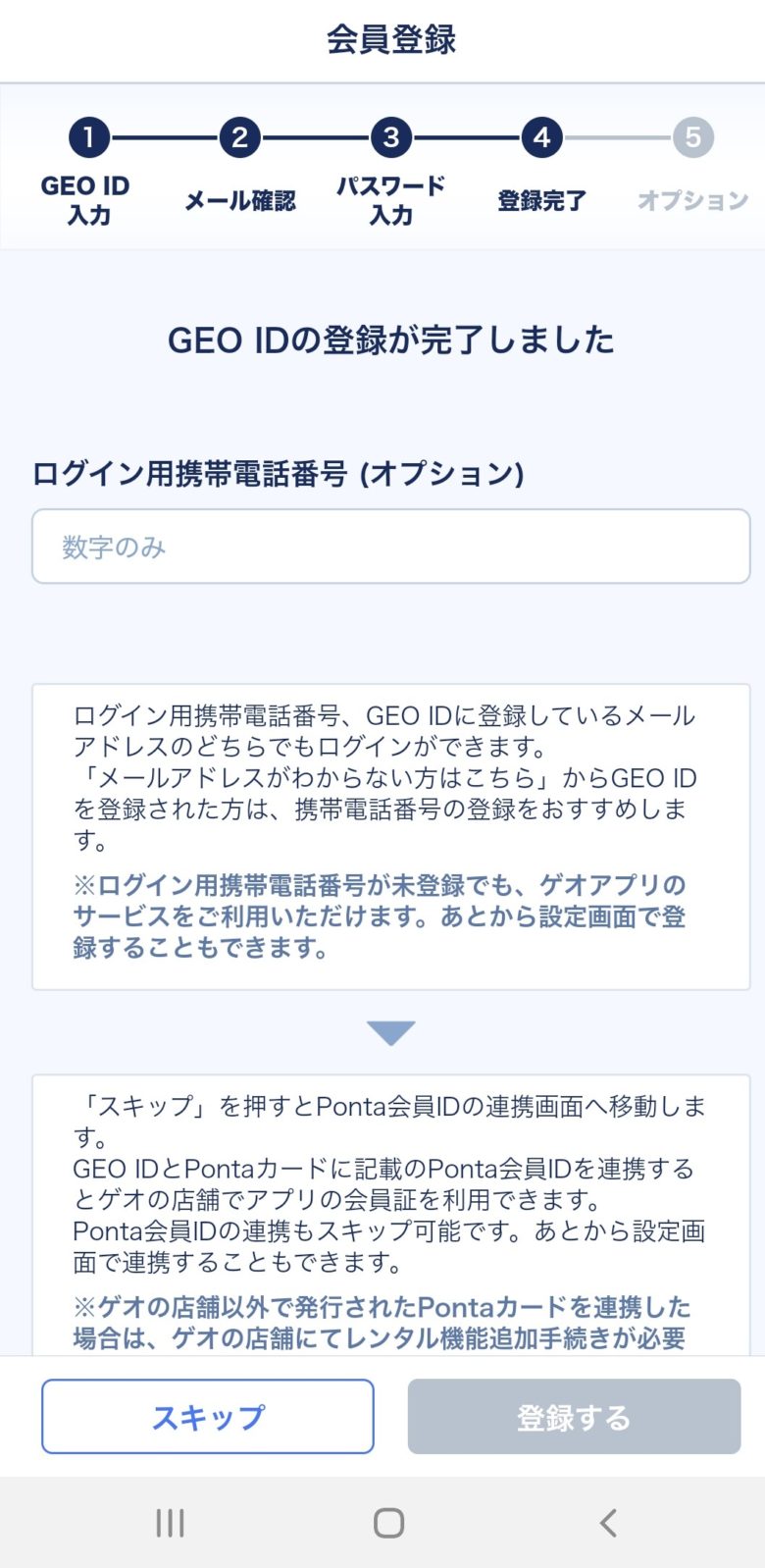
Task: Select greyed step 5 circle "オプション"
Action: tap(691, 138)
